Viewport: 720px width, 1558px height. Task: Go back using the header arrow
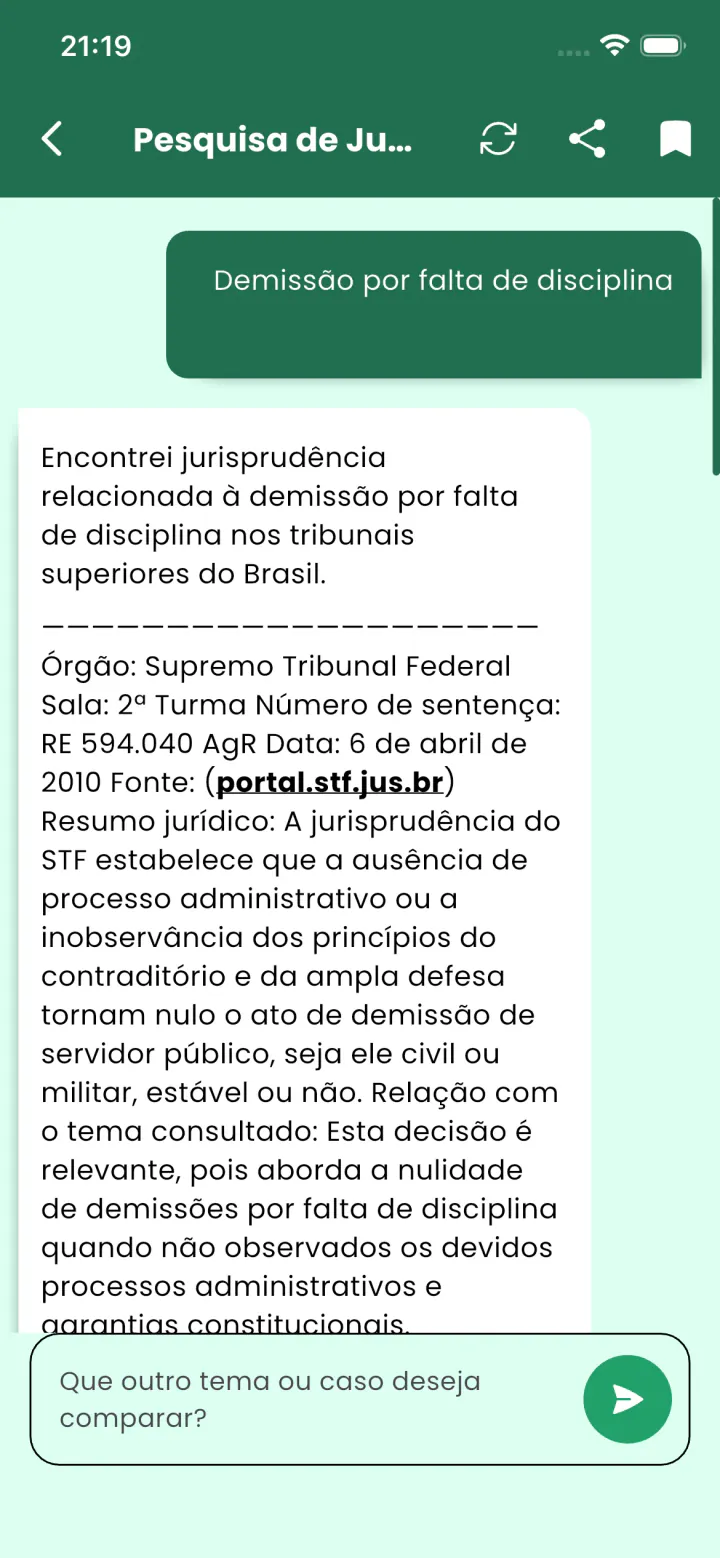tap(52, 139)
